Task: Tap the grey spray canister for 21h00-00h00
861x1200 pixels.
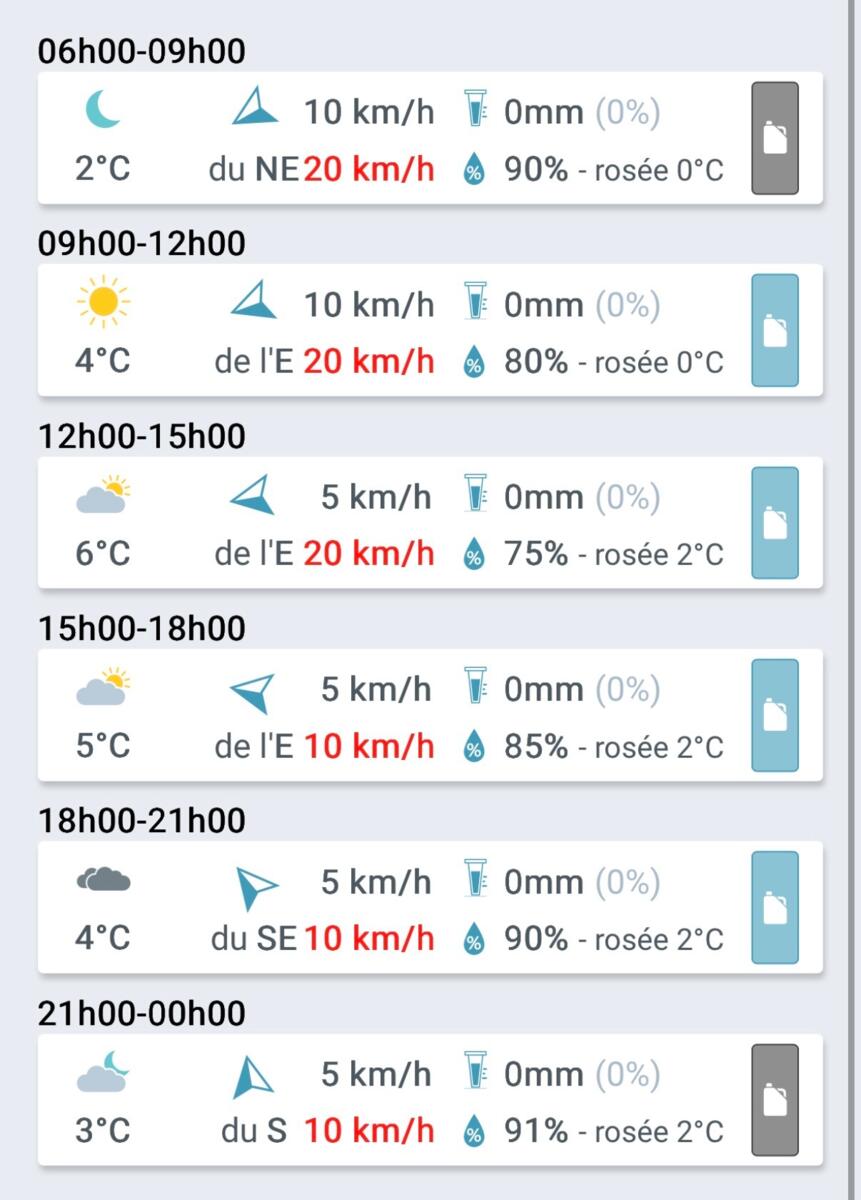Action: click(775, 1101)
